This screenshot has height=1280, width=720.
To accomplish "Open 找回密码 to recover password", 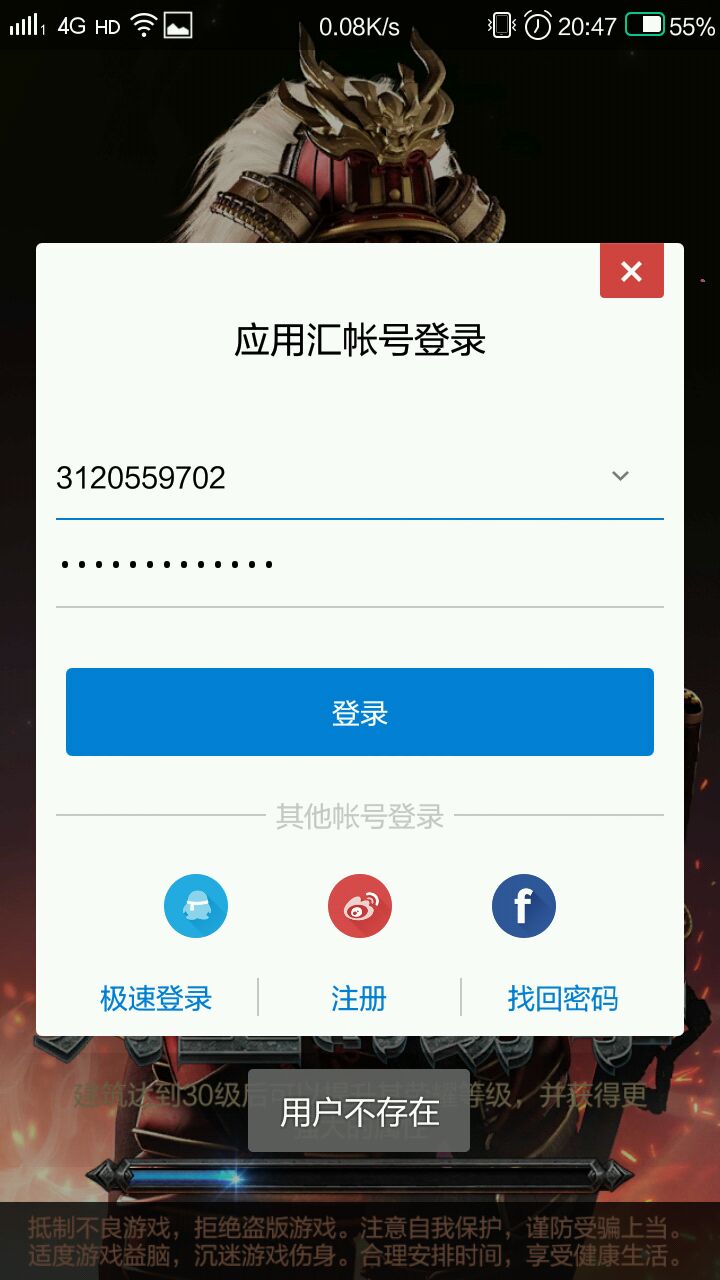I will coord(562,998).
